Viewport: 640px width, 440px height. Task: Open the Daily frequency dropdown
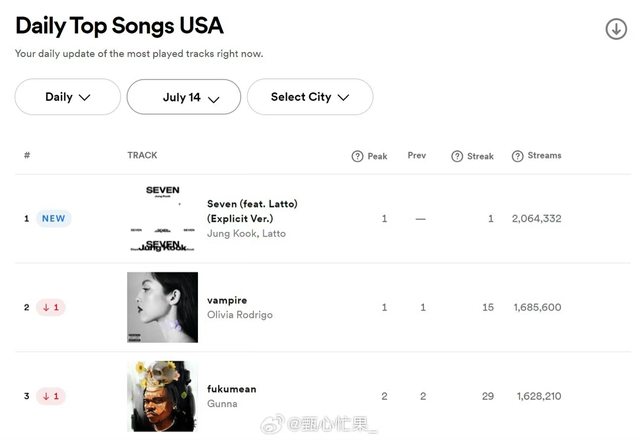tap(68, 97)
